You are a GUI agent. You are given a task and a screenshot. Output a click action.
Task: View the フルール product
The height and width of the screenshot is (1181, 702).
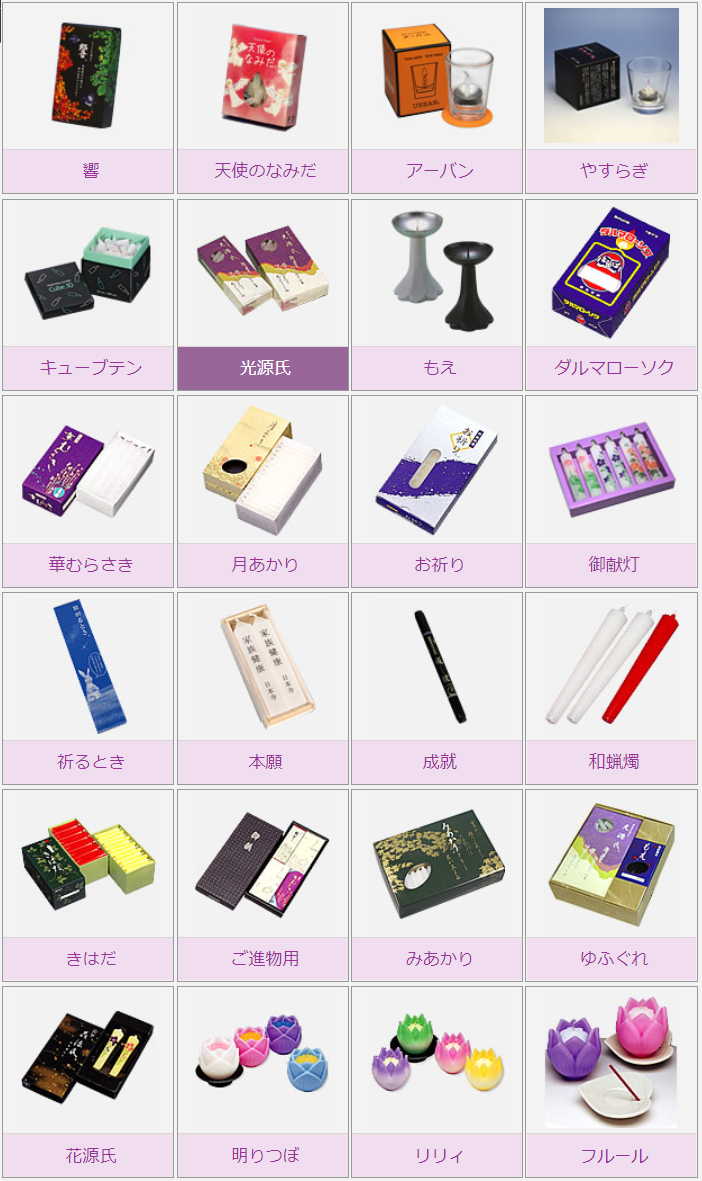(611, 1082)
